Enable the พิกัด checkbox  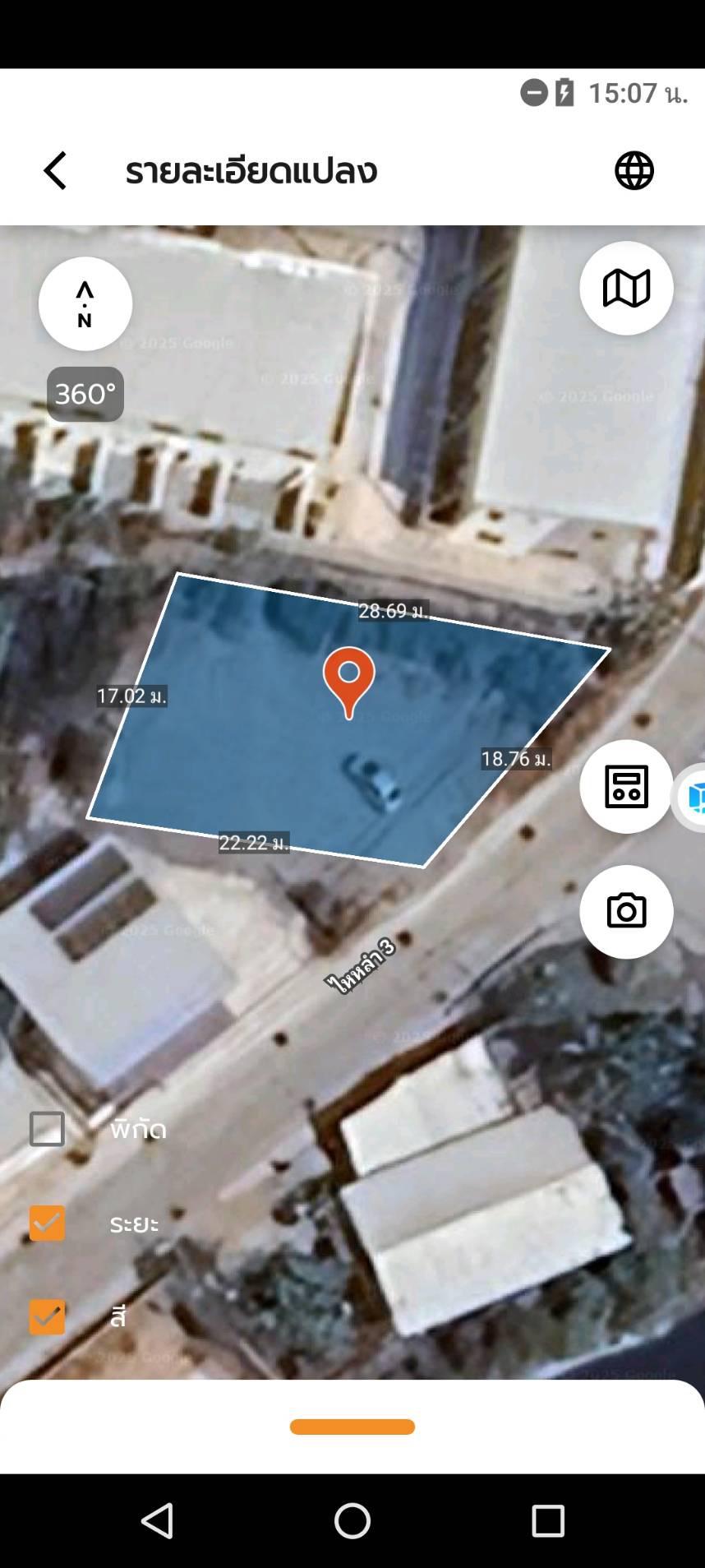pos(47,1129)
